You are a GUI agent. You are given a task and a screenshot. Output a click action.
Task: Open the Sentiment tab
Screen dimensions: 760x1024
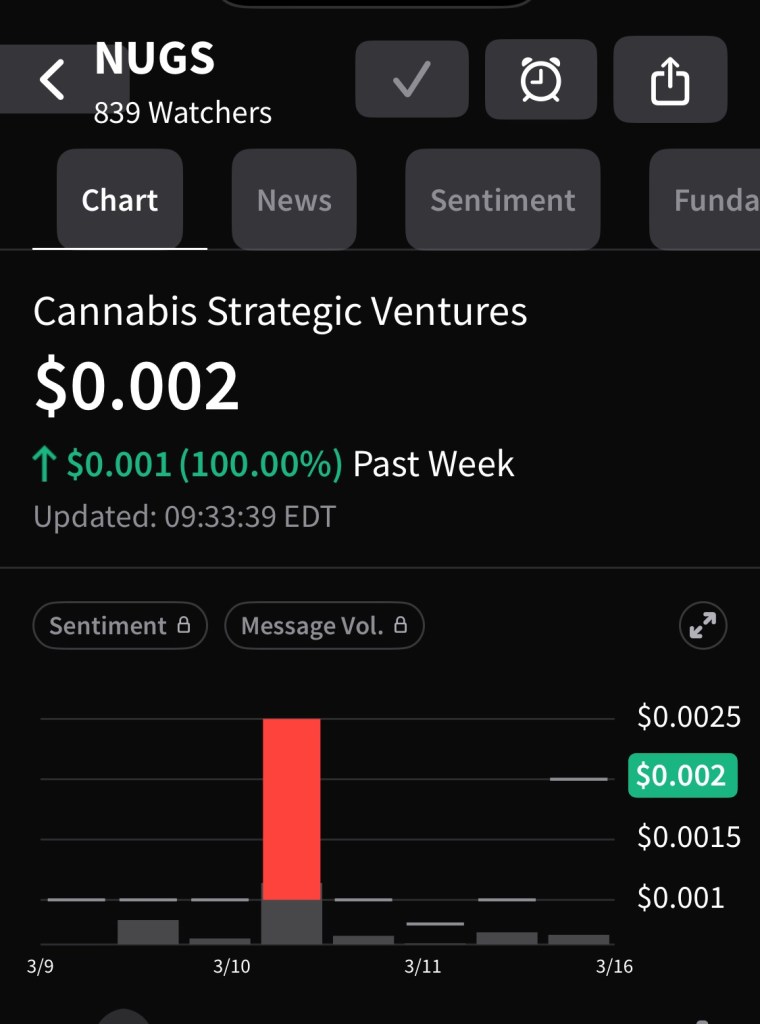(x=502, y=200)
